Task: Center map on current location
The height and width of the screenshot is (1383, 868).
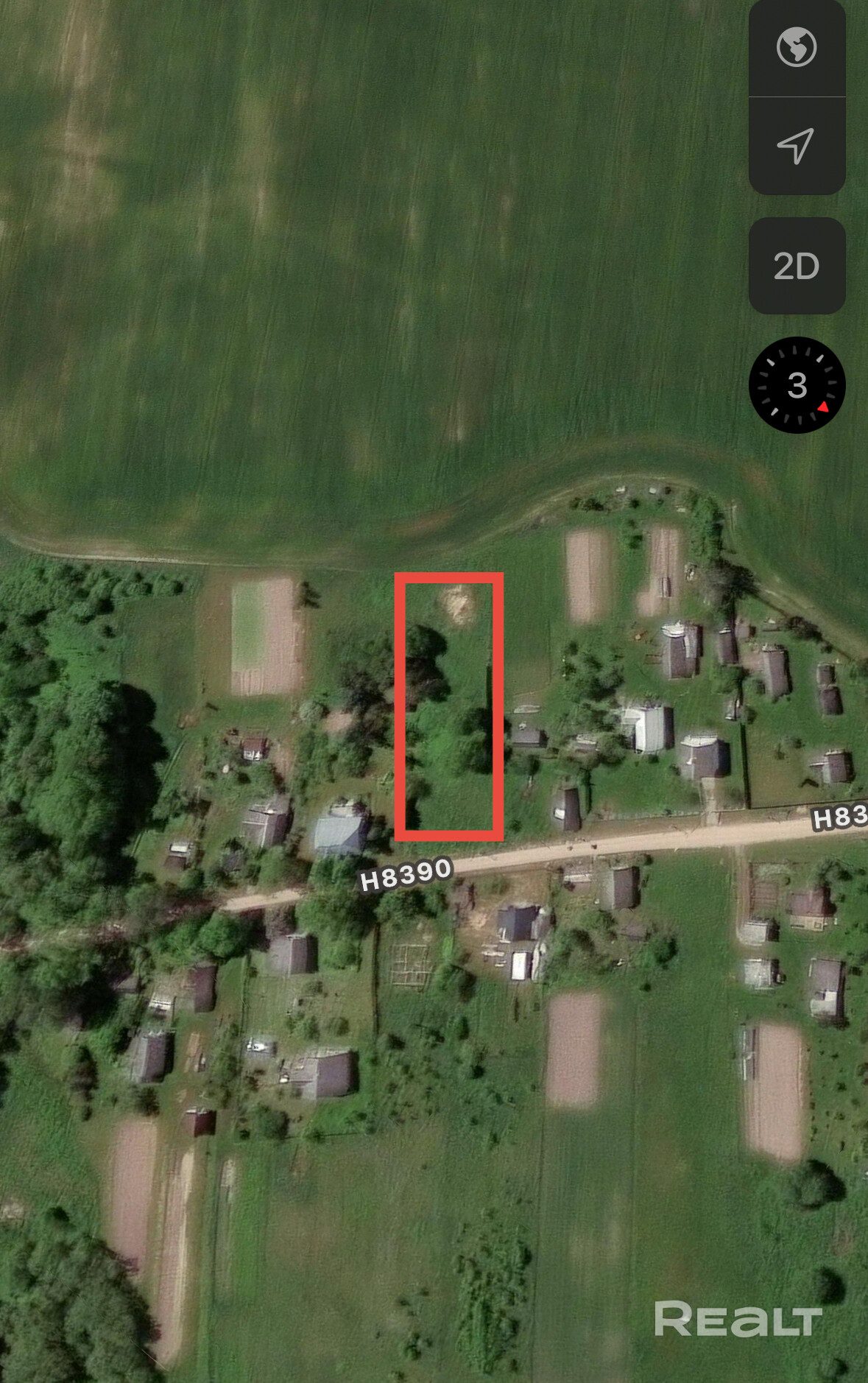Action: click(x=797, y=145)
